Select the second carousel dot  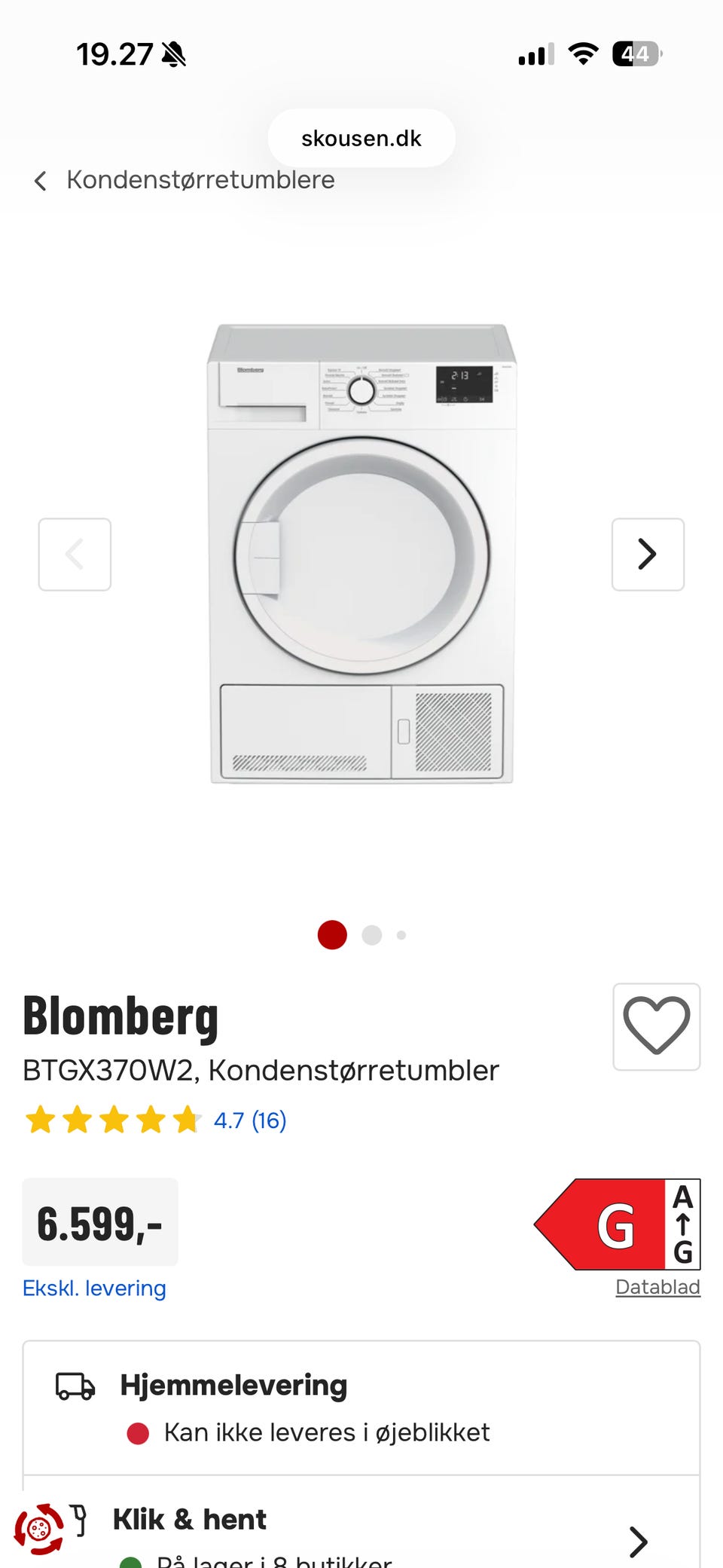coord(371,934)
